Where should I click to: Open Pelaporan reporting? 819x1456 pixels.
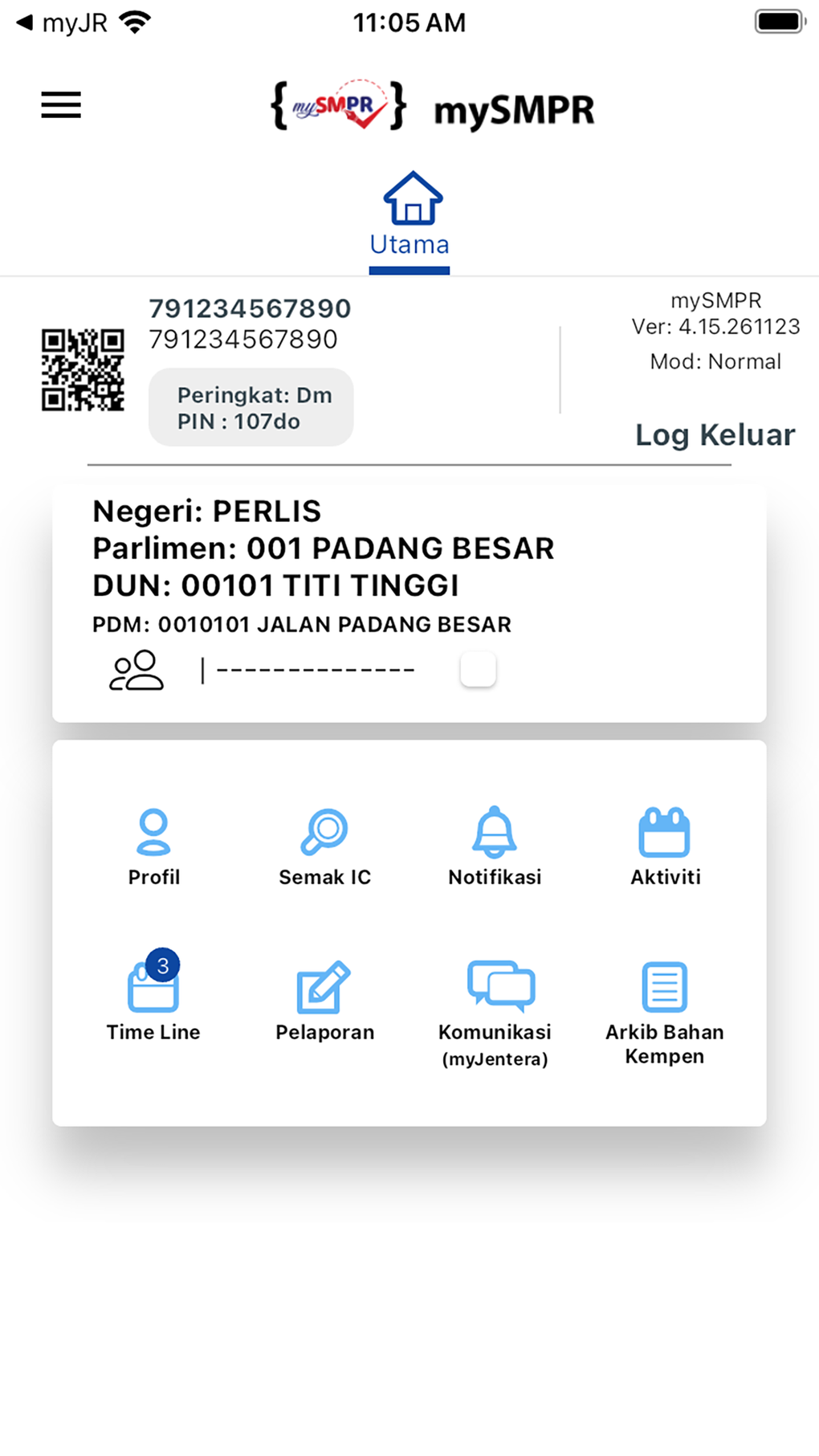tap(324, 1000)
